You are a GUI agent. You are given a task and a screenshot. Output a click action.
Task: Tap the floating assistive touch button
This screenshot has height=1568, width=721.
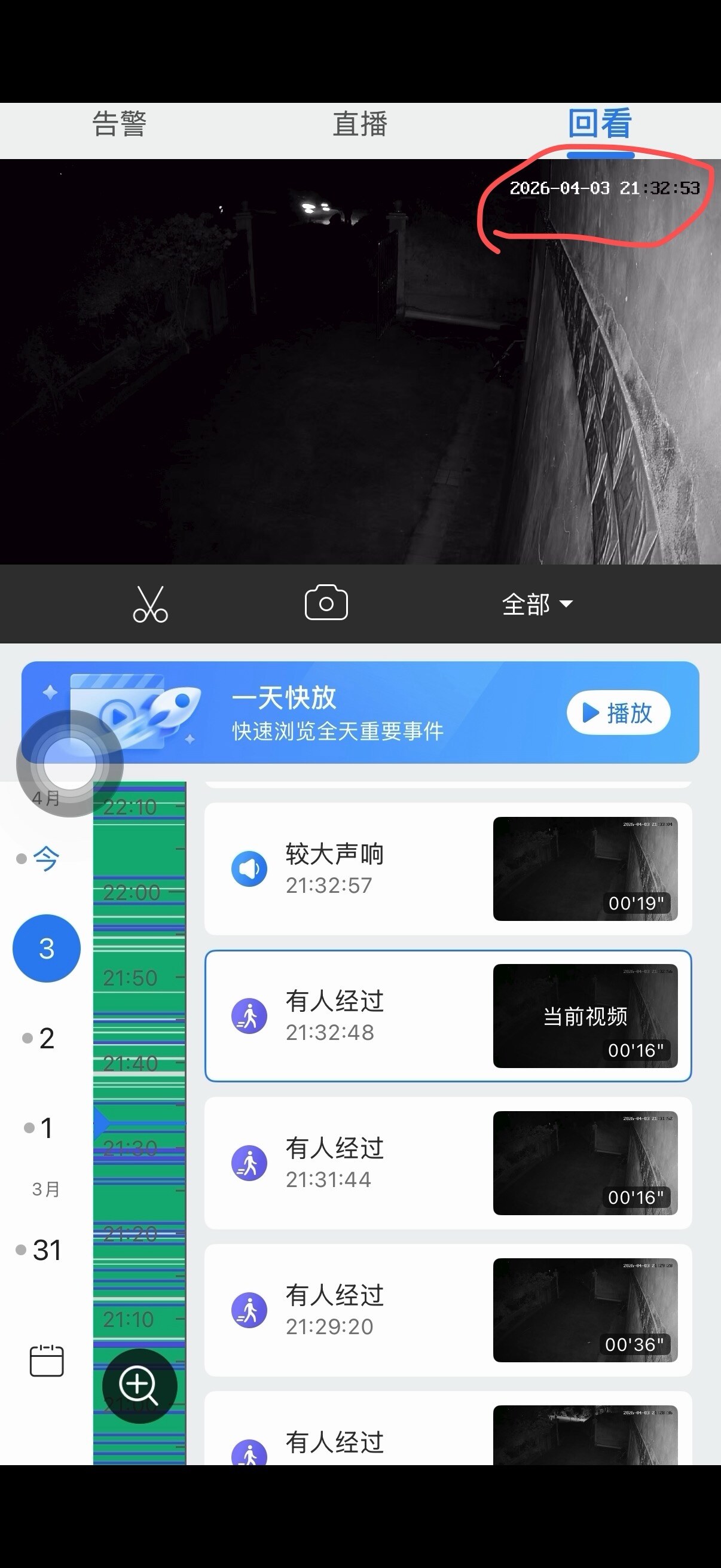pos(70,762)
